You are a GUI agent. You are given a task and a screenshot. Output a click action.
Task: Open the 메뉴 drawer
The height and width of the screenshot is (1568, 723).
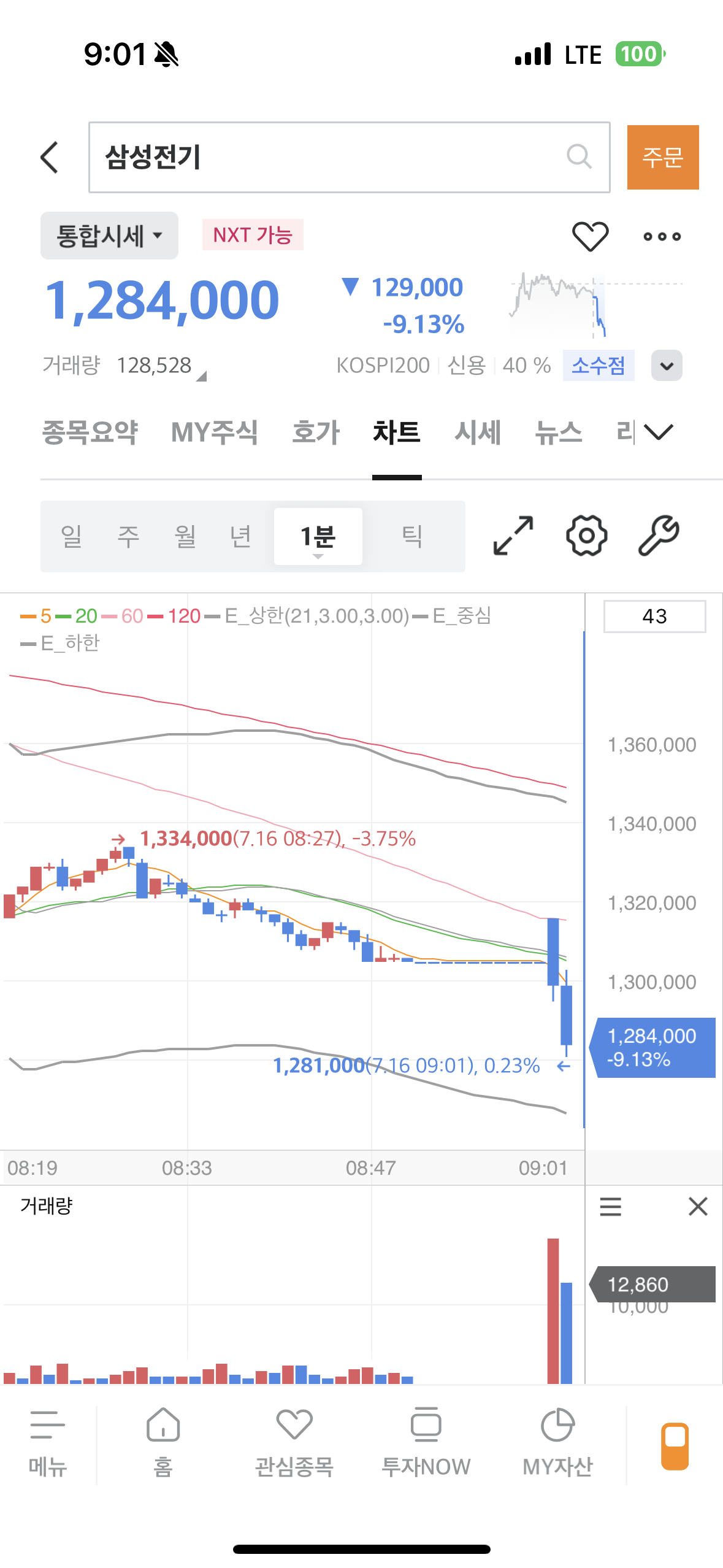click(x=48, y=1442)
